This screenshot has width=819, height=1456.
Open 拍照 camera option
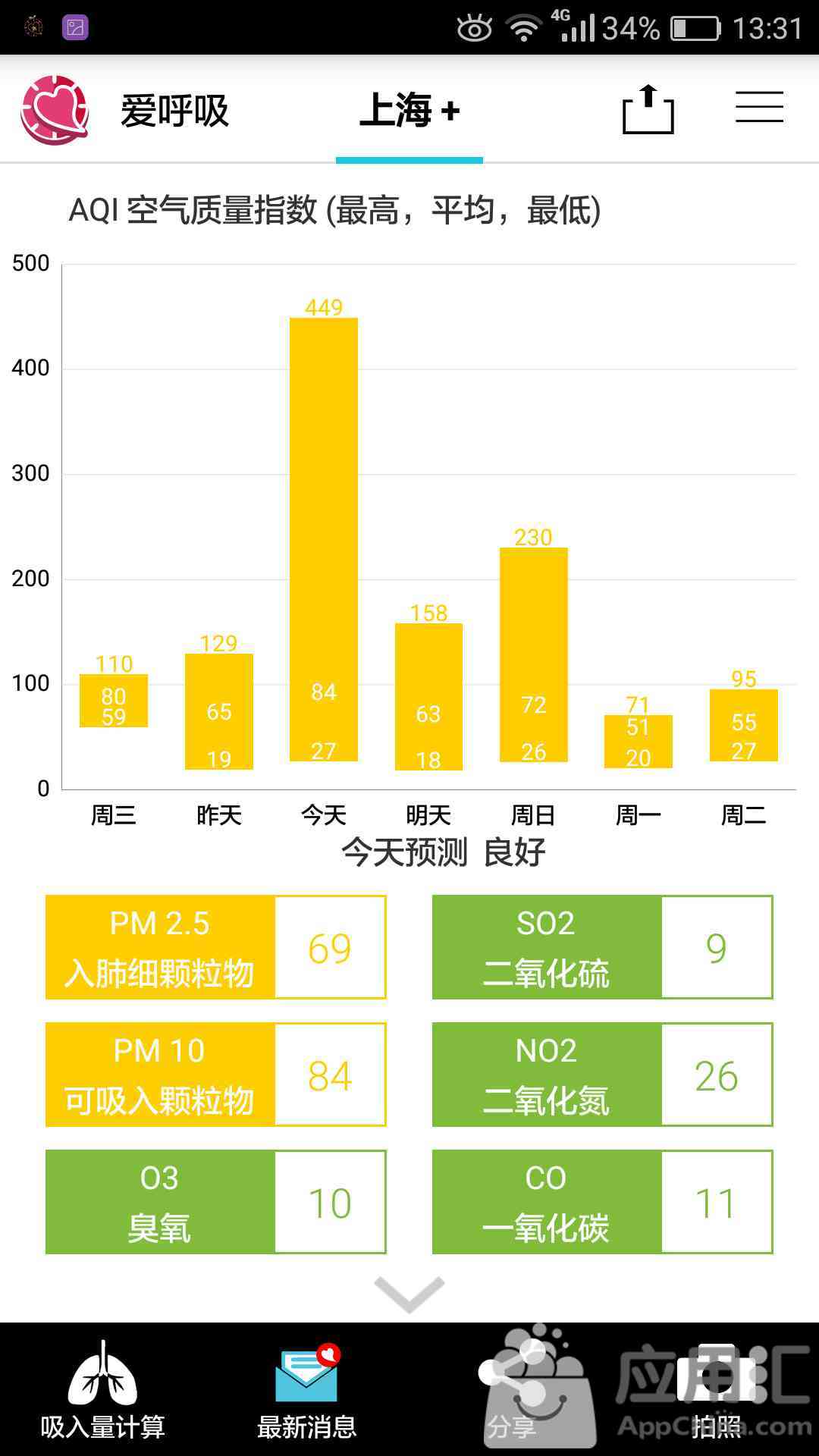point(717,1390)
